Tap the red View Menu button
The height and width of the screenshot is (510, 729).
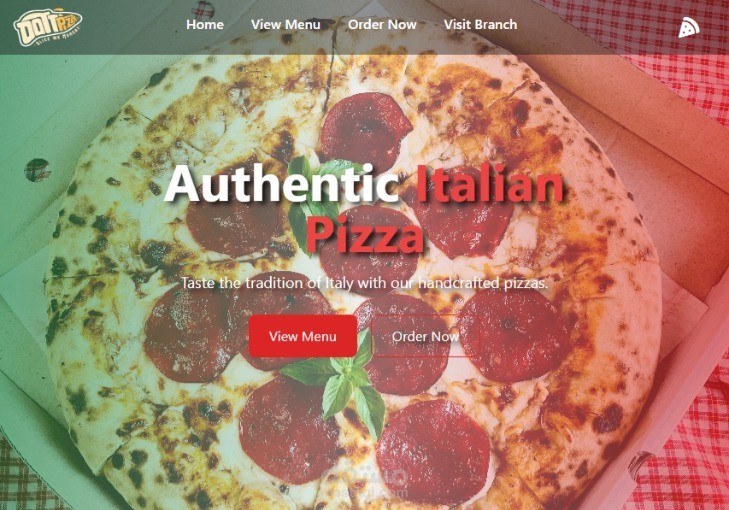pyautogui.click(x=303, y=336)
